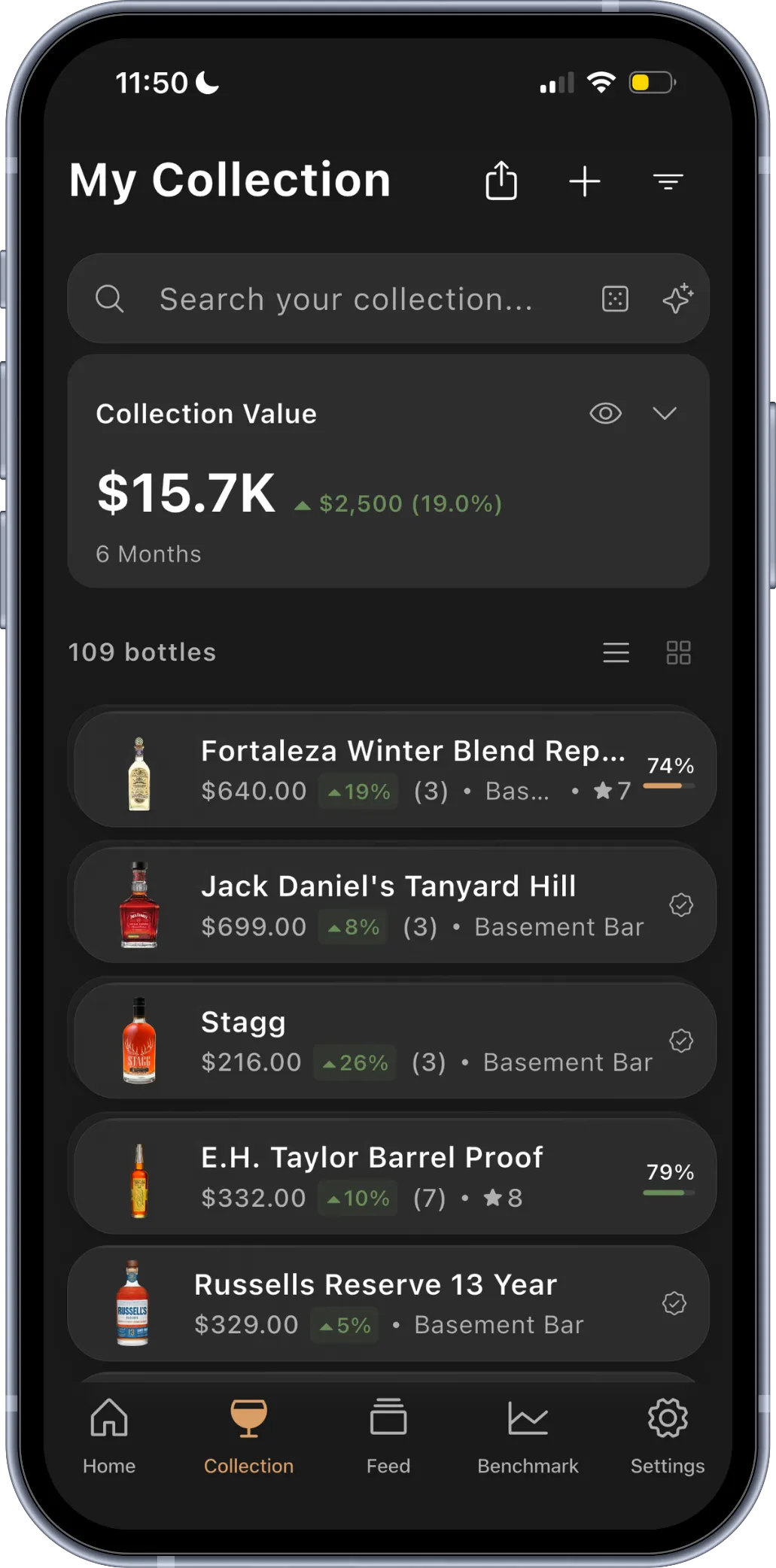Navigate to Home screen
This screenshot has width=776, height=1568.
(x=110, y=1437)
